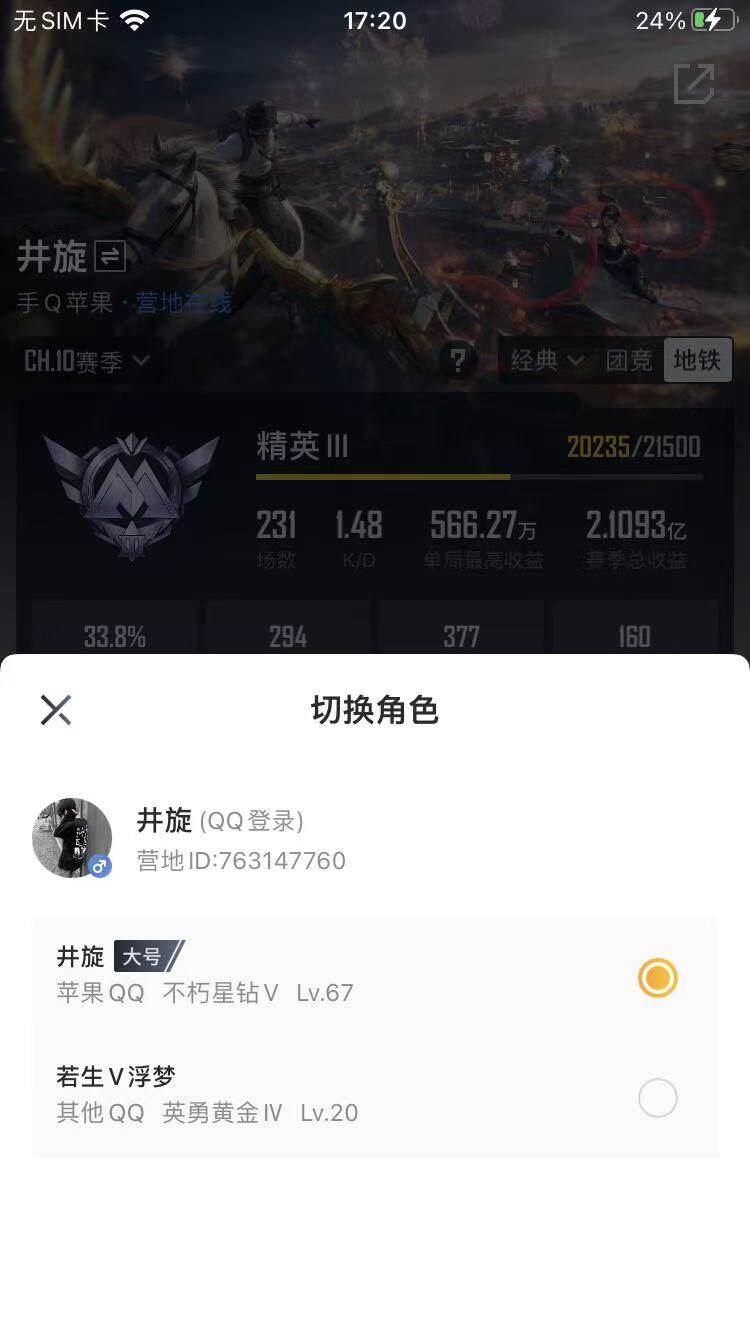Open the share icon at top right
Viewport: 750px width, 1334px height.
point(697,85)
